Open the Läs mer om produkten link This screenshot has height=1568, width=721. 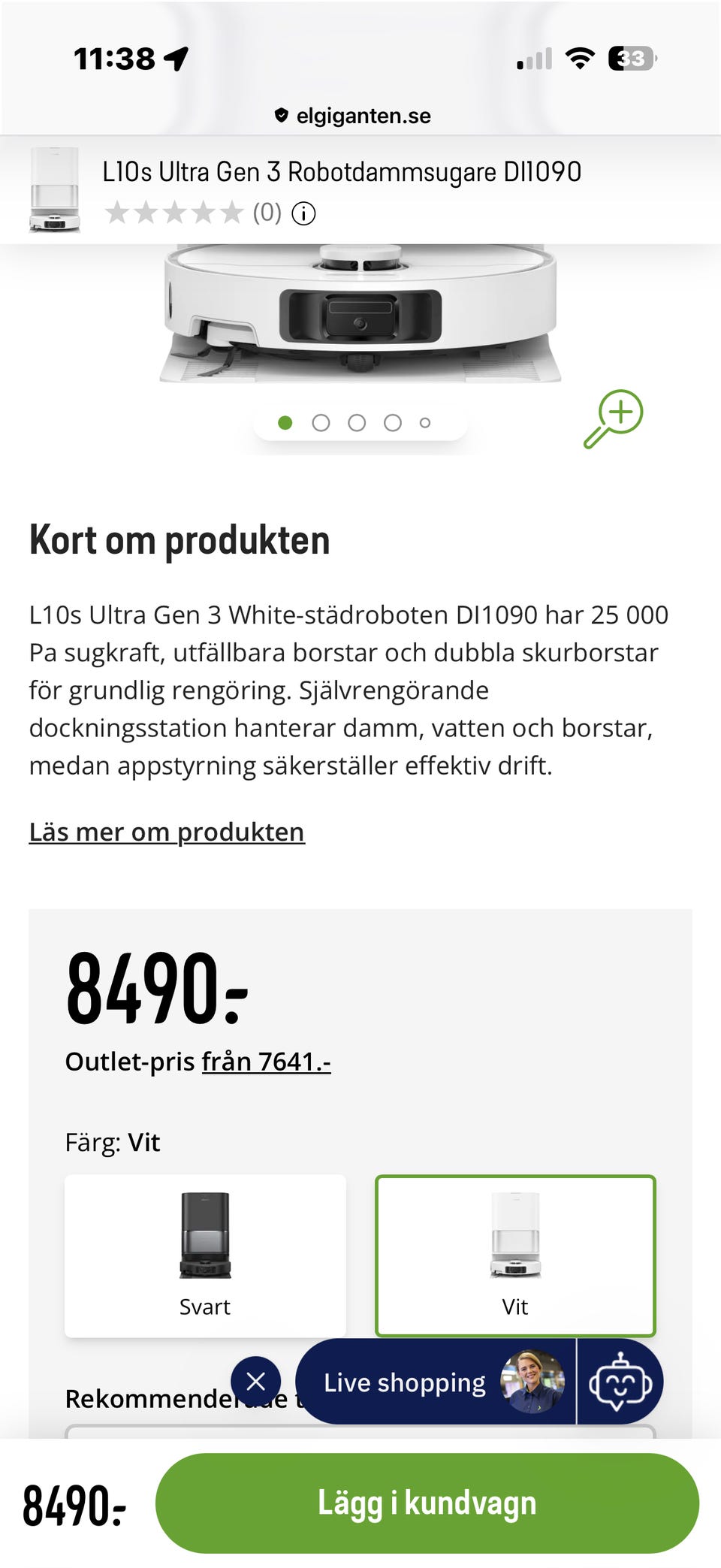click(167, 832)
